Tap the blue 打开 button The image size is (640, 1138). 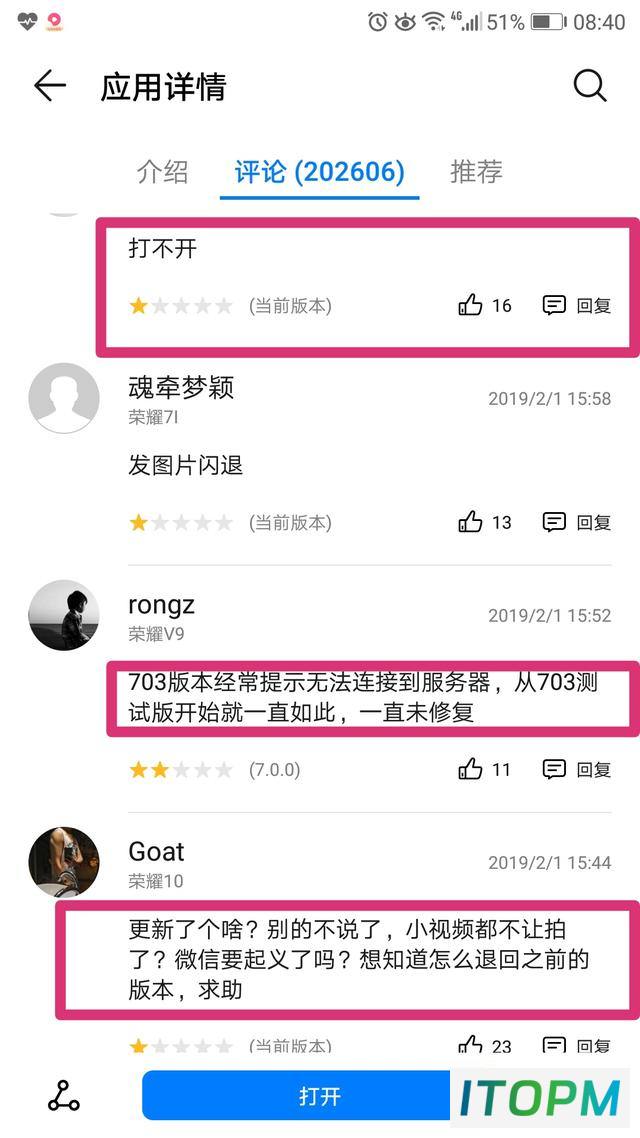319,1096
